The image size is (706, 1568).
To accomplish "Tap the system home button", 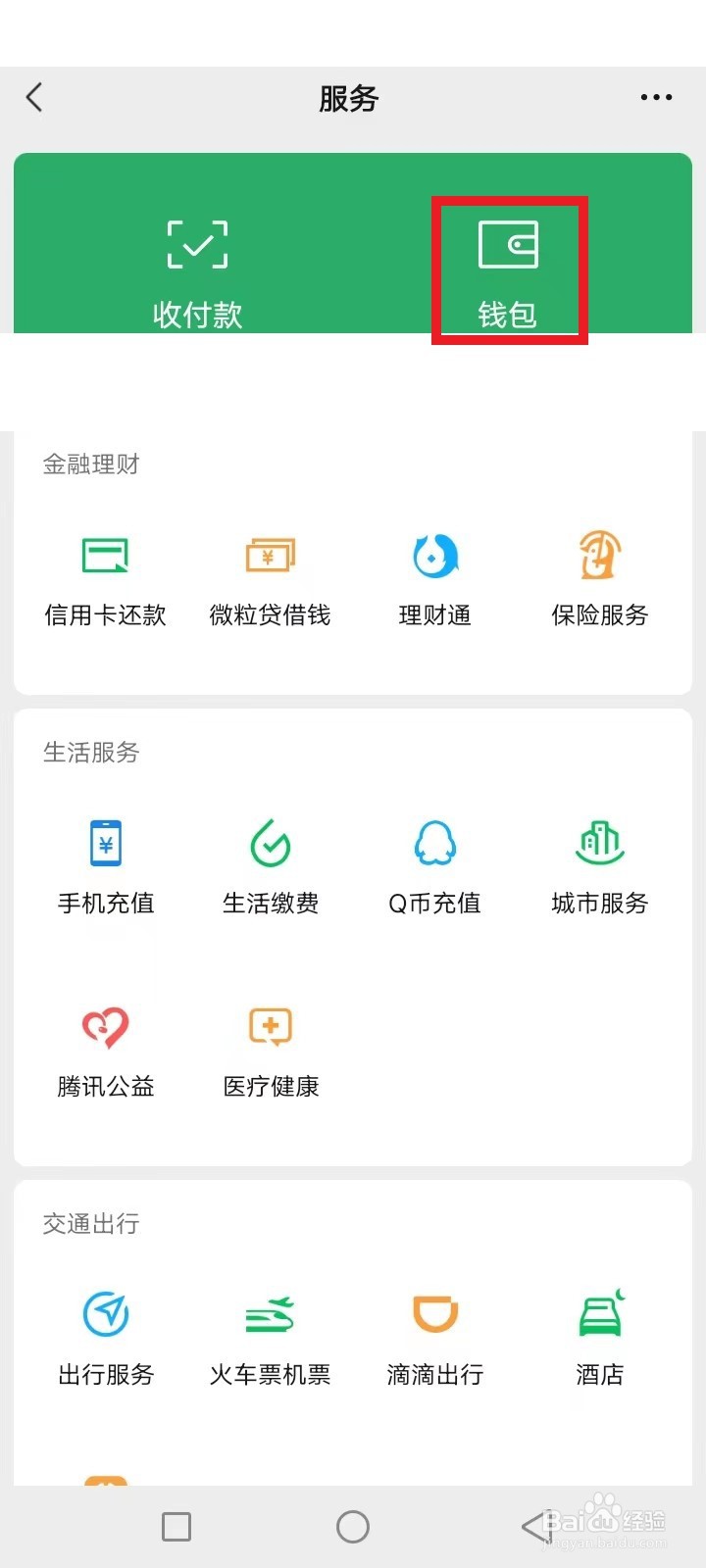I will pos(353,1526).
